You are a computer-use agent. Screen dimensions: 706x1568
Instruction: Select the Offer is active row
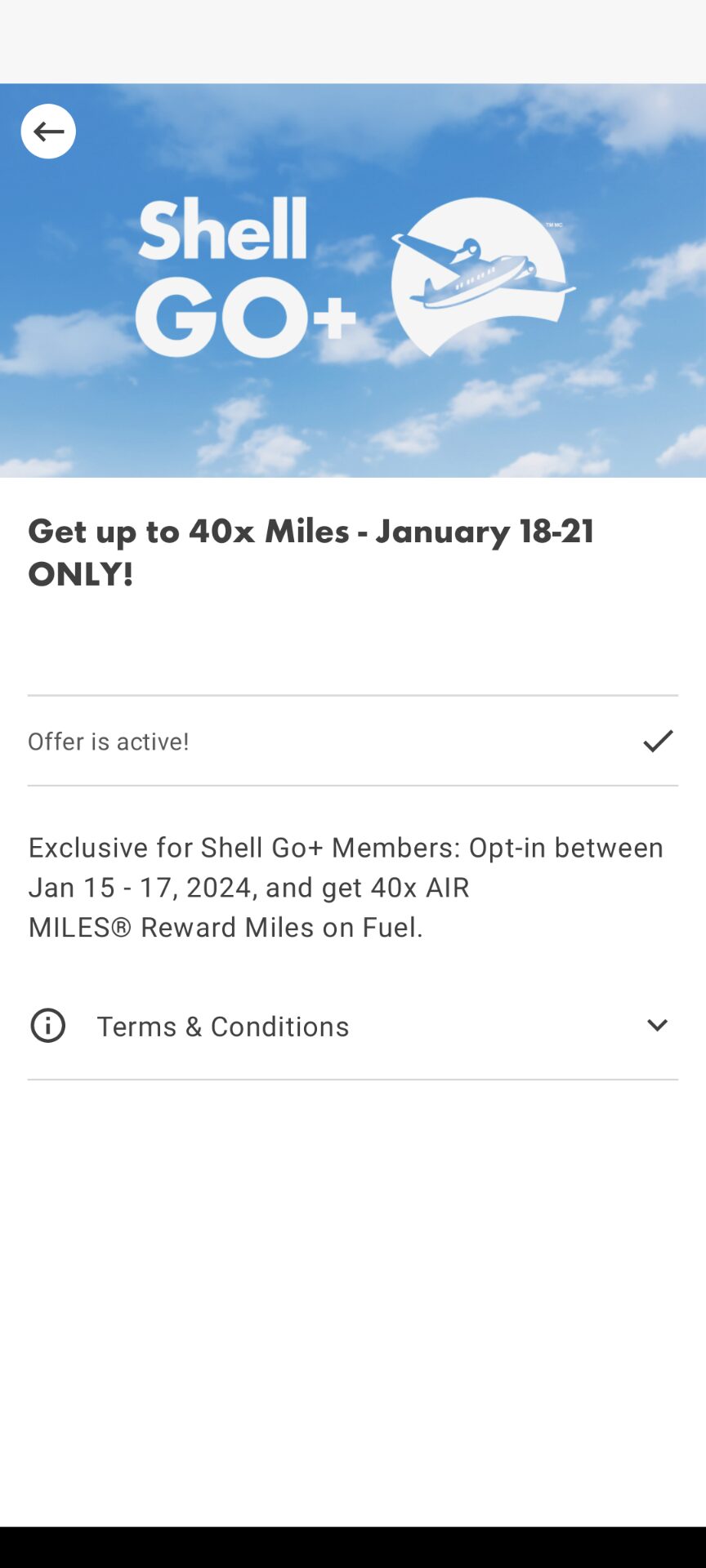click(353, 741)
